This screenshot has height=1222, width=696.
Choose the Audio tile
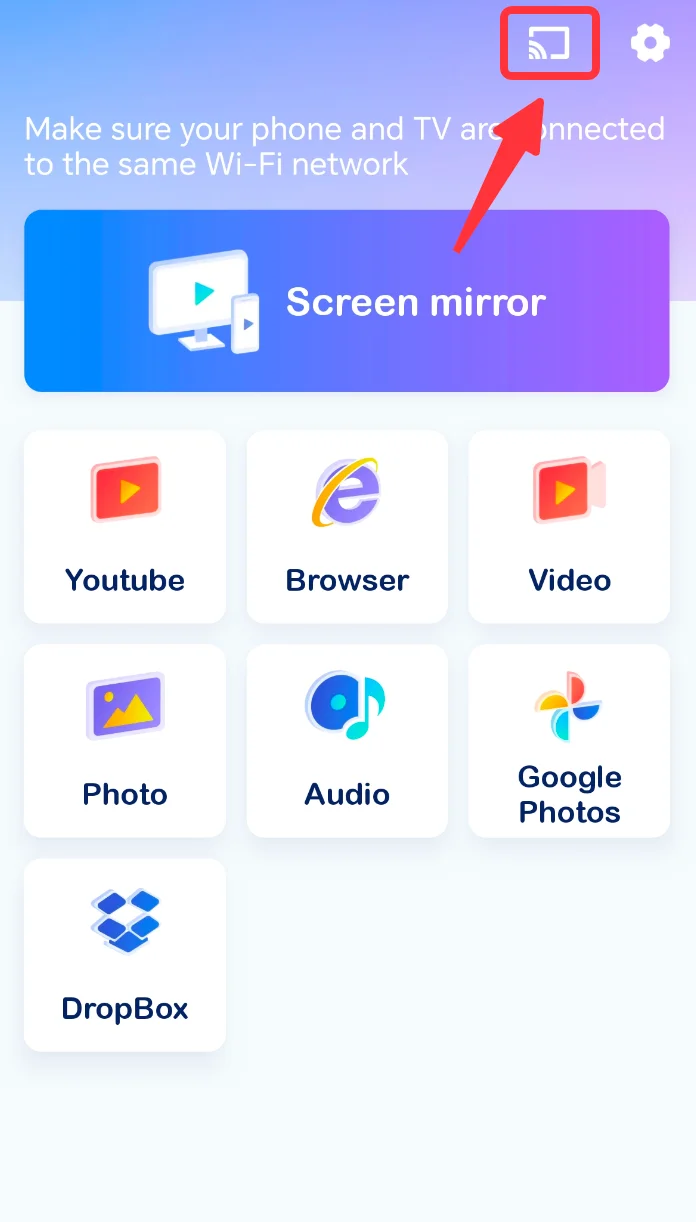347,741
